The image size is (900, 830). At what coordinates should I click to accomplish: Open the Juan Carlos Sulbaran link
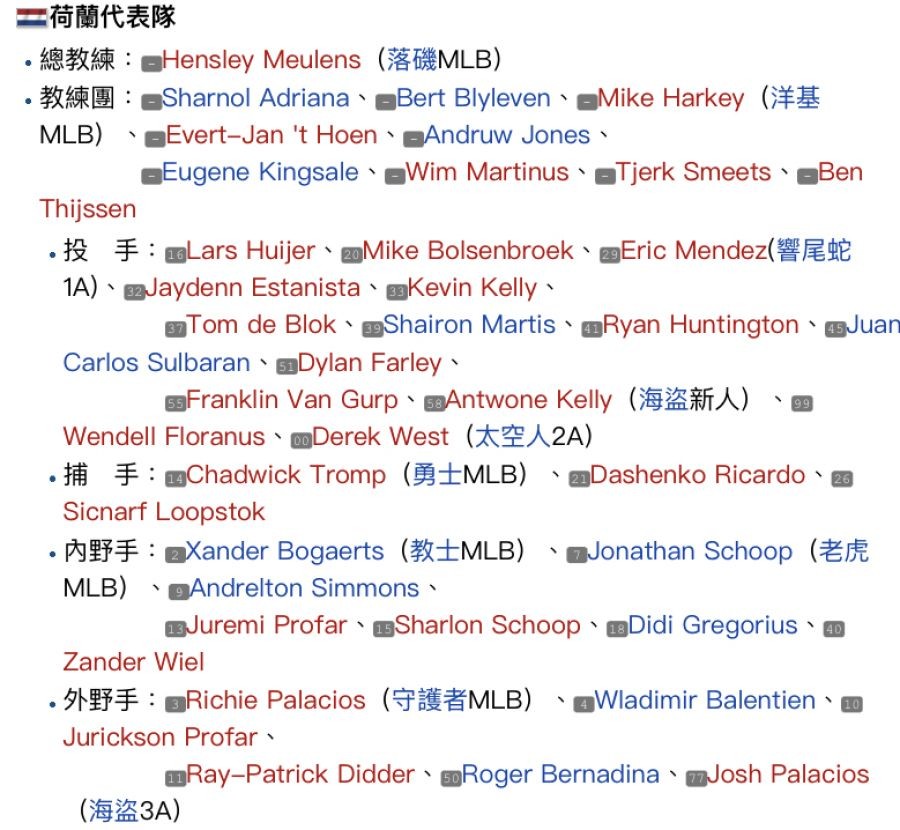coord(156,362)
